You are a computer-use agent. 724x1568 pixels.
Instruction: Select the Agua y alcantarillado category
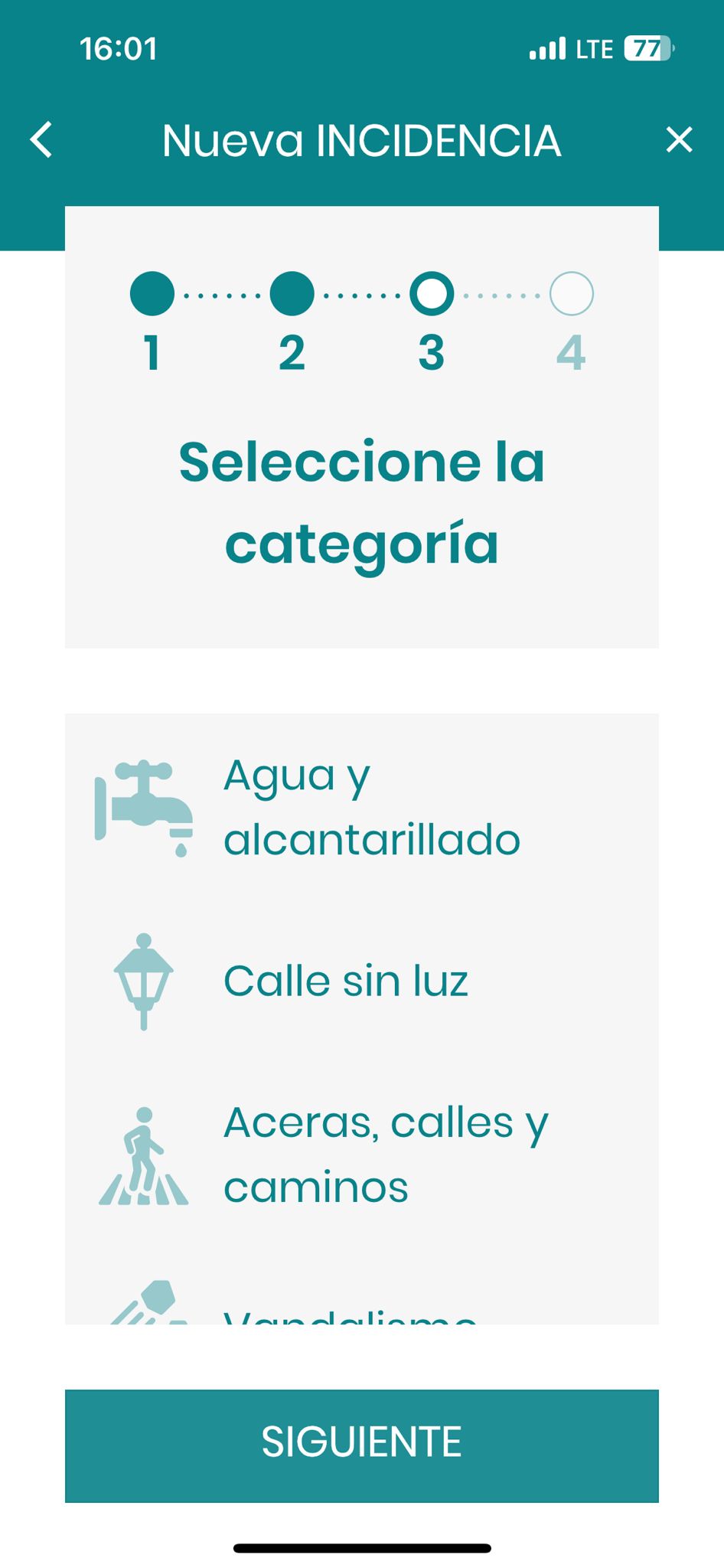pos(361,808)
